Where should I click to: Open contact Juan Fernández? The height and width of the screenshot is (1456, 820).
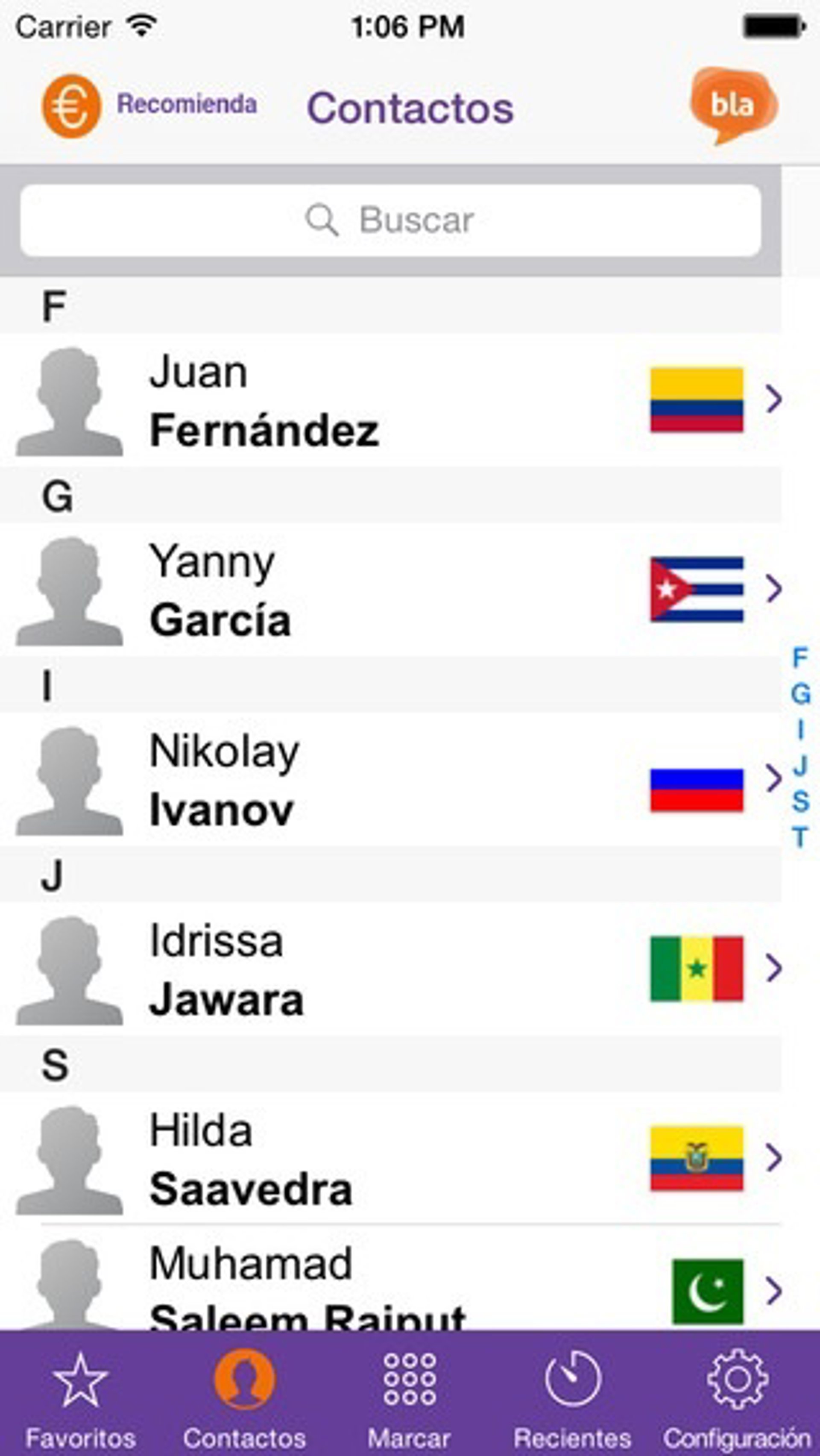click(x=390, y=400)
